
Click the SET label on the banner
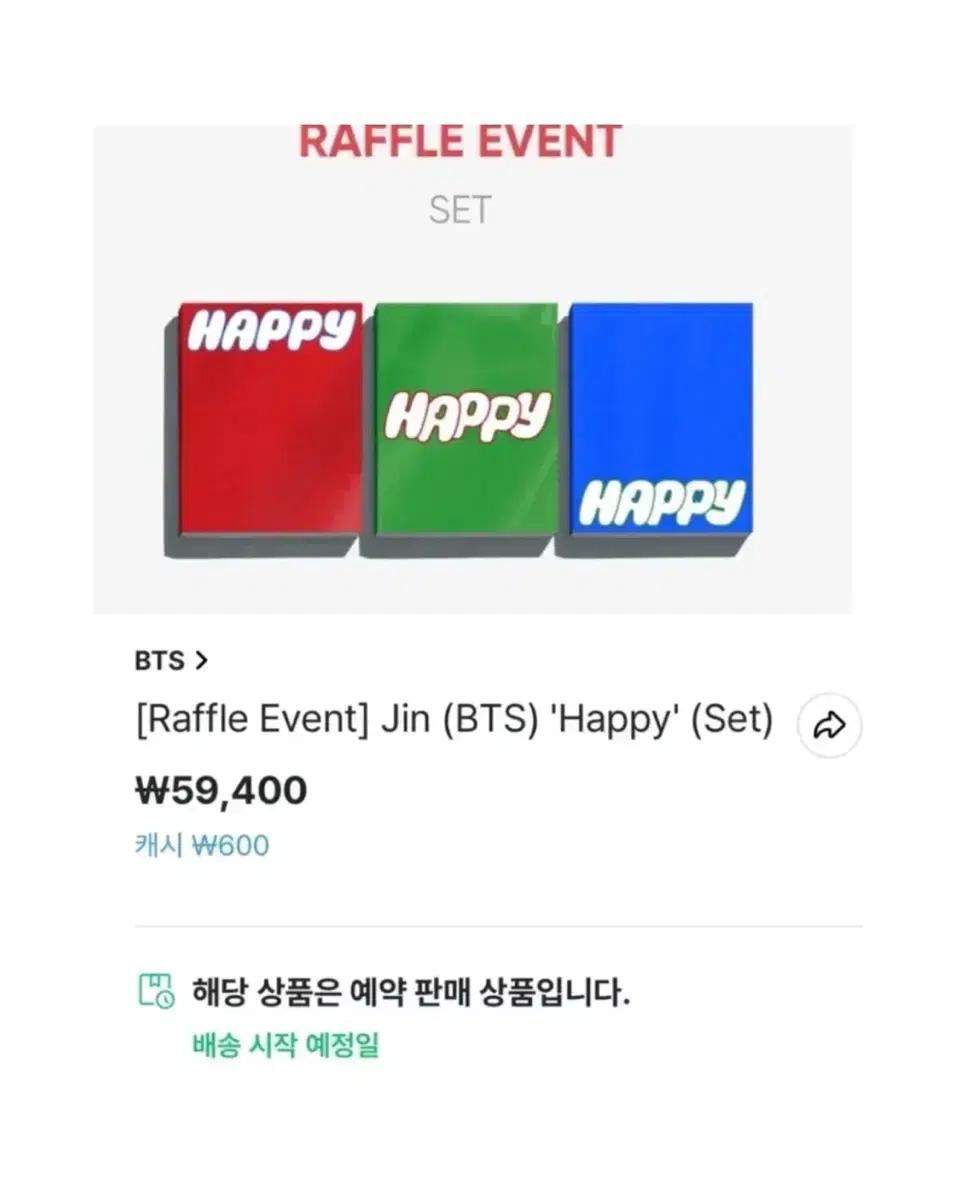(460, 210)
